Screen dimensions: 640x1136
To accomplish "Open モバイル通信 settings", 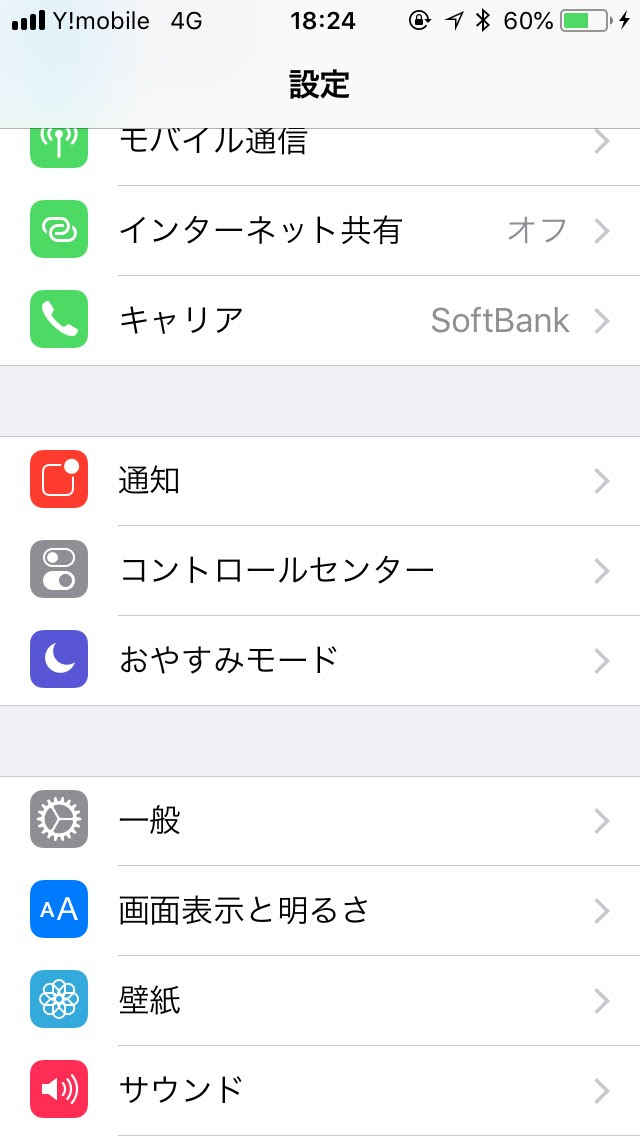I will point(320,156).
